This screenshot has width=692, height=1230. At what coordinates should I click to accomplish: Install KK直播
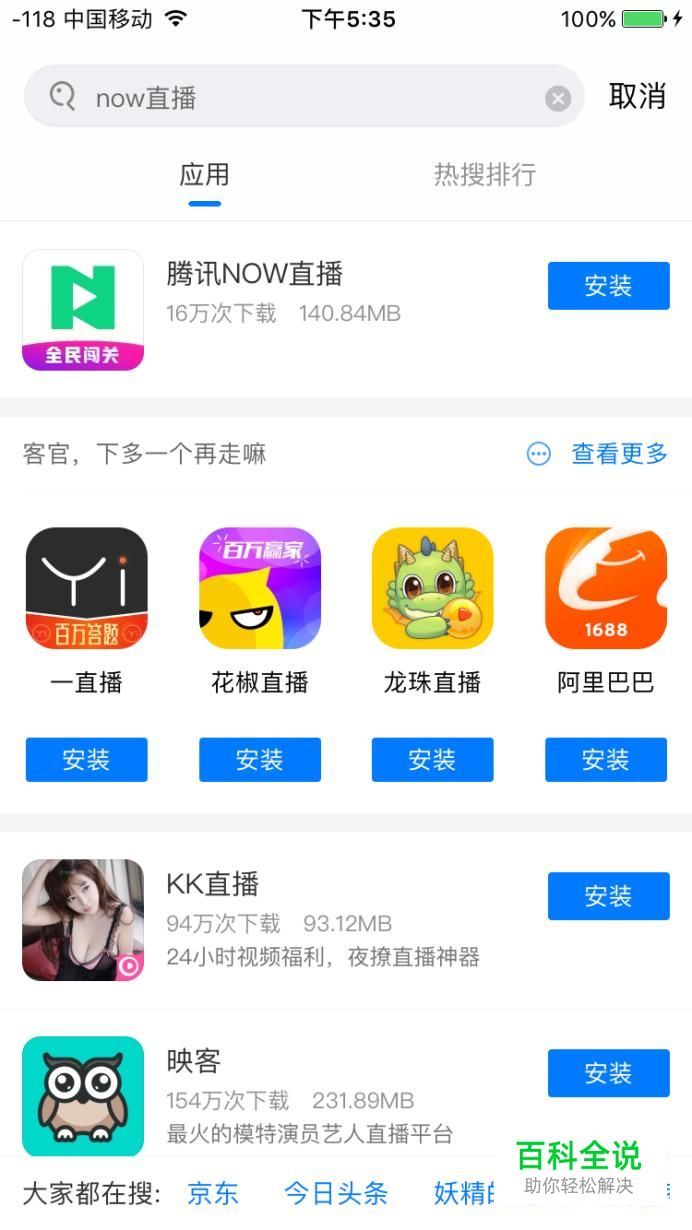tap(608, 896)
